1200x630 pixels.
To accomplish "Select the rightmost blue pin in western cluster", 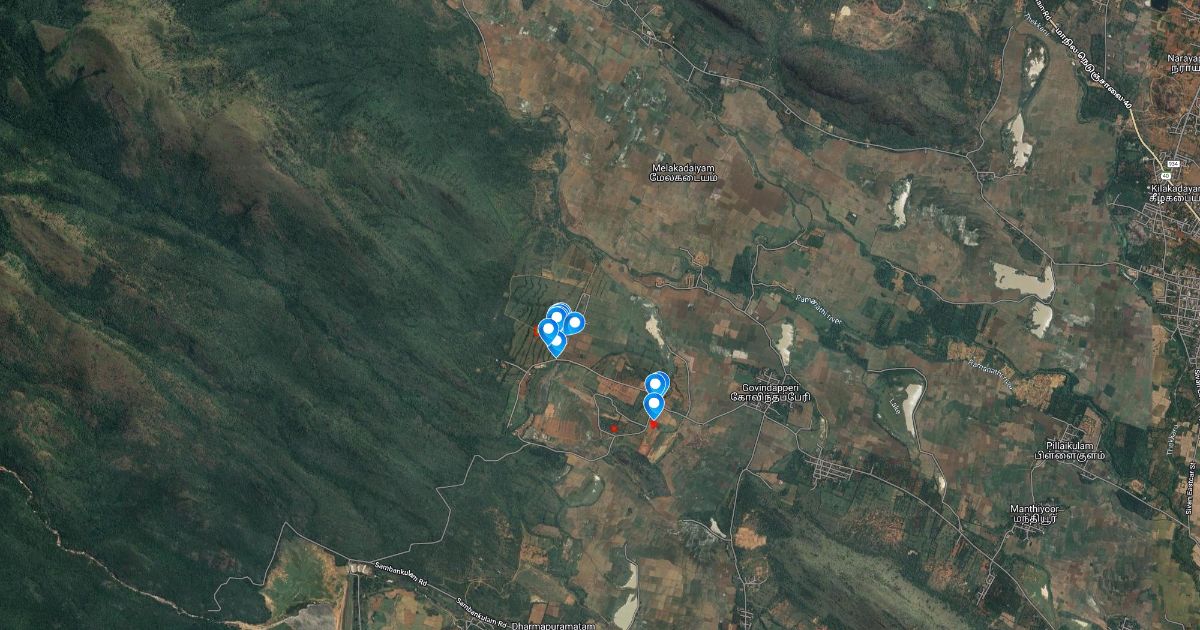I will [574, 322].
